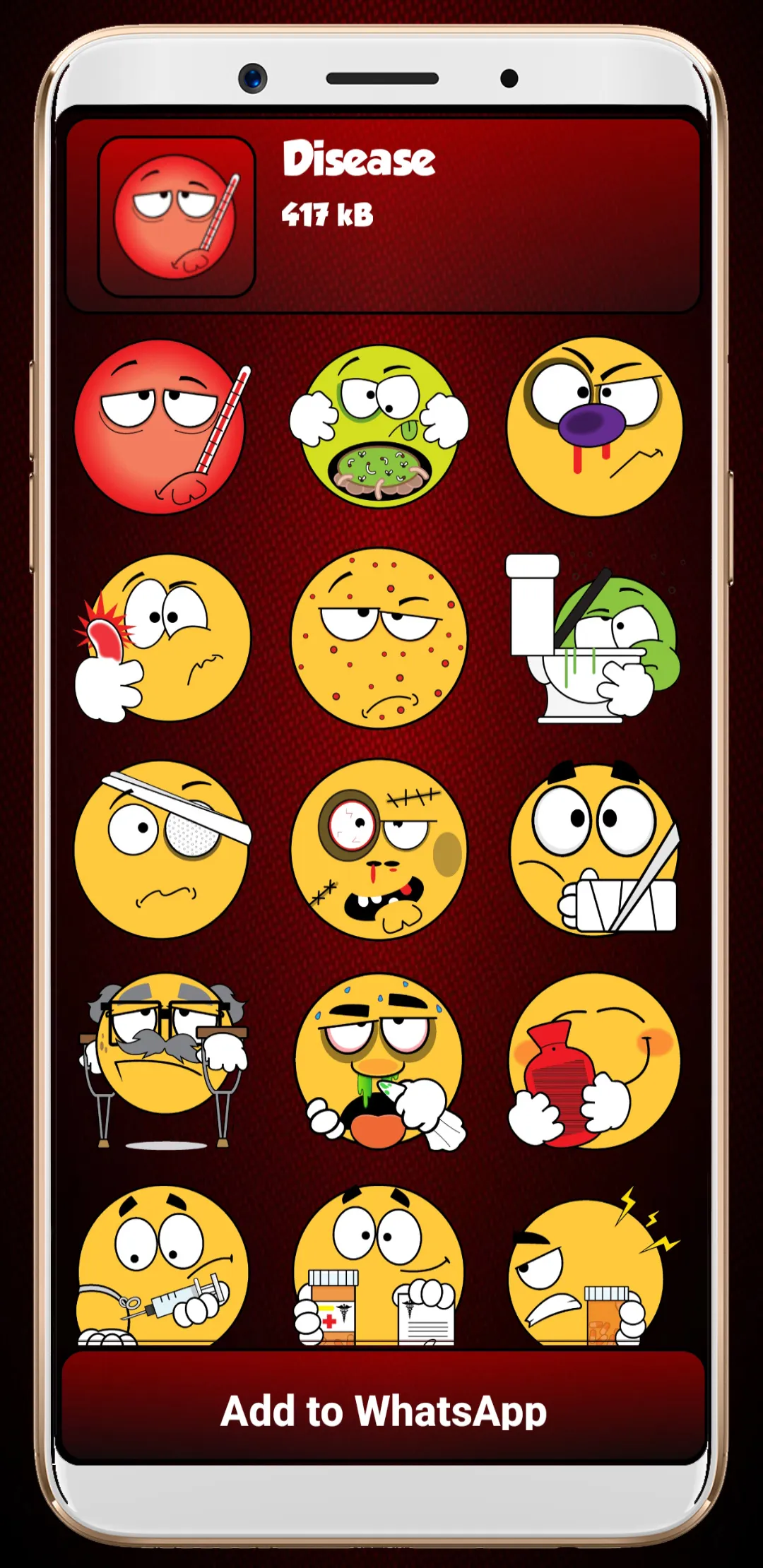Select the beaten stitched face sticker

[x=379, y=849]
